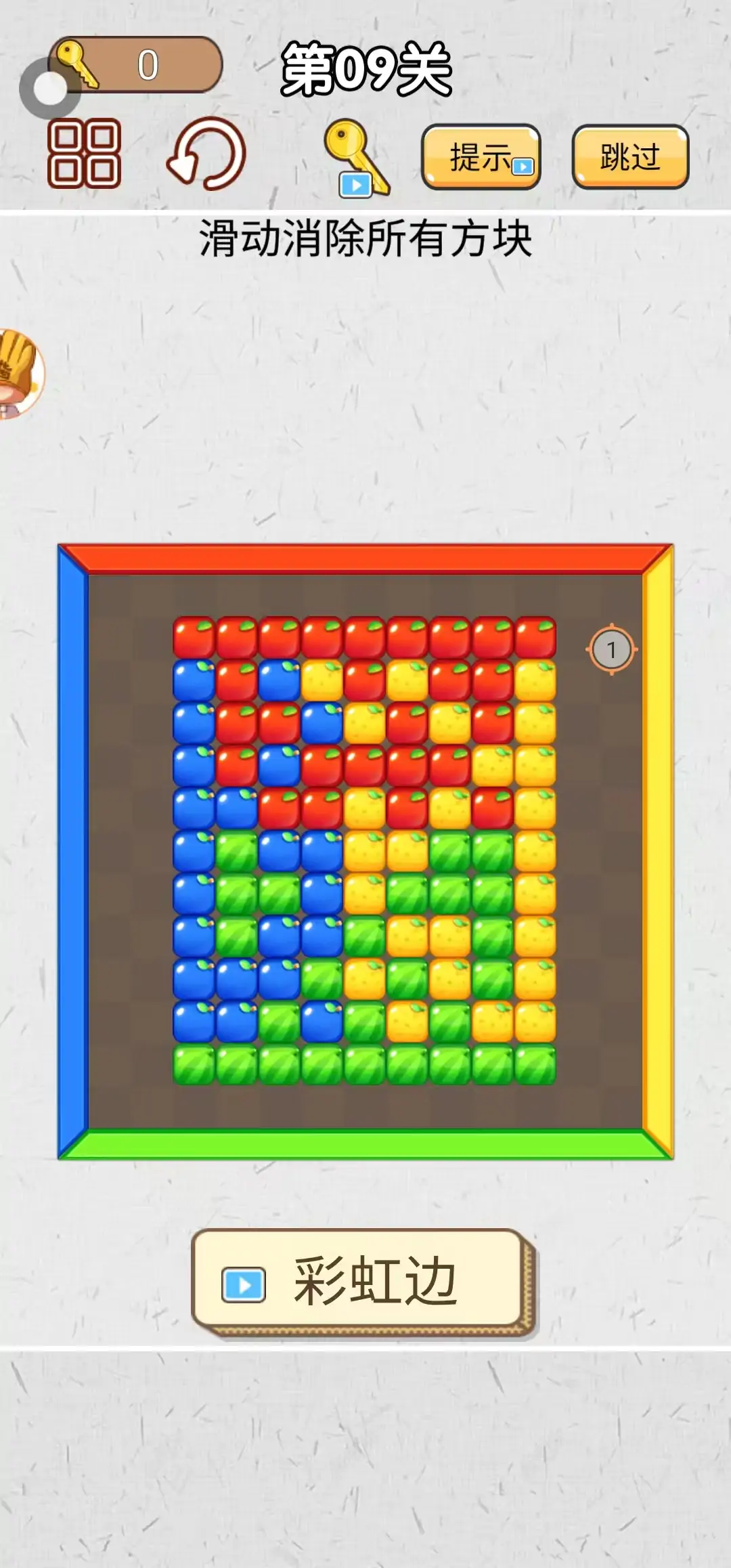The image size is (731, 1568).
Task: Open the character avatar bubble
Action: (19, 373)
